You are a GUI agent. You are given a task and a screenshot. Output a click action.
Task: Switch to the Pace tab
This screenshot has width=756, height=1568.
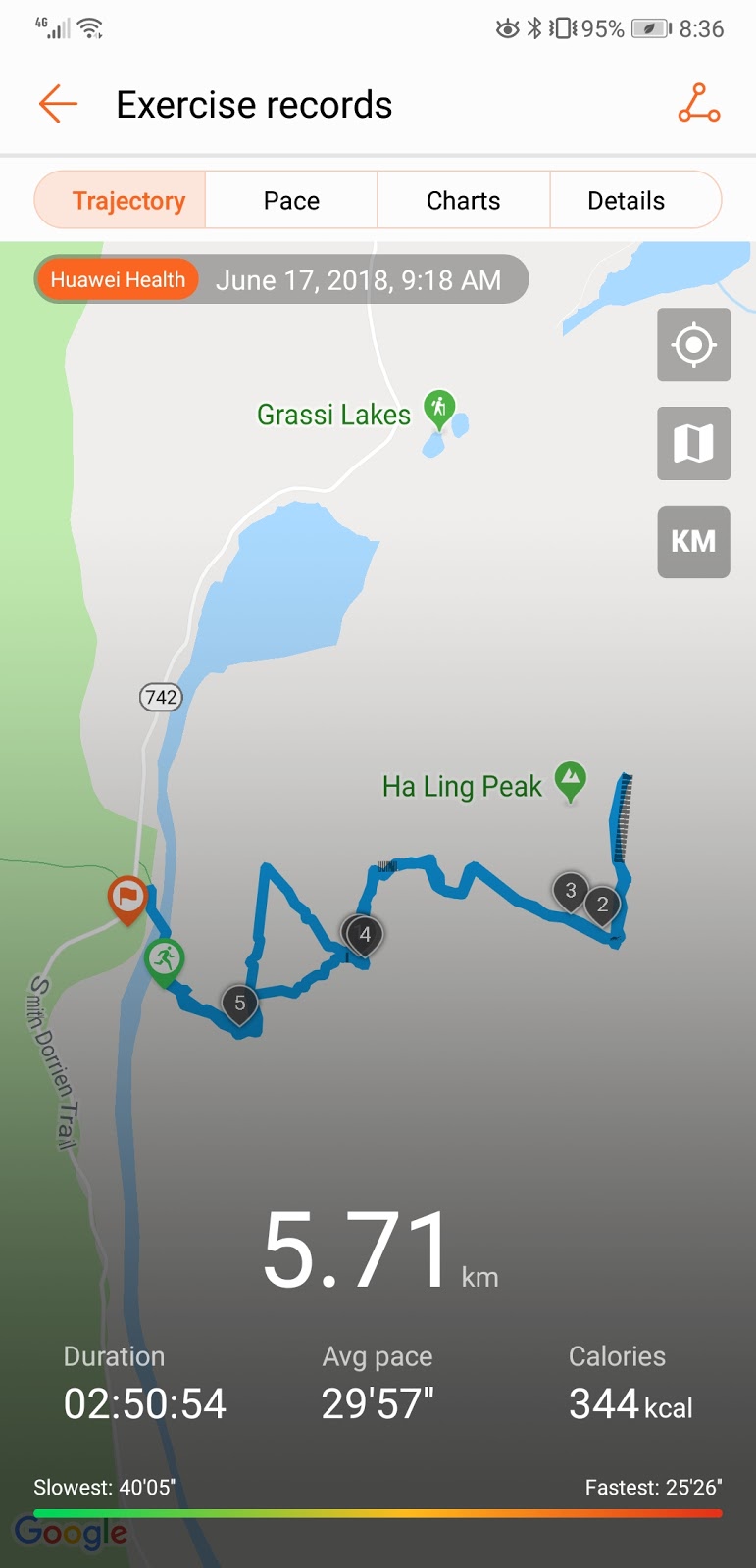click(291, 200)
